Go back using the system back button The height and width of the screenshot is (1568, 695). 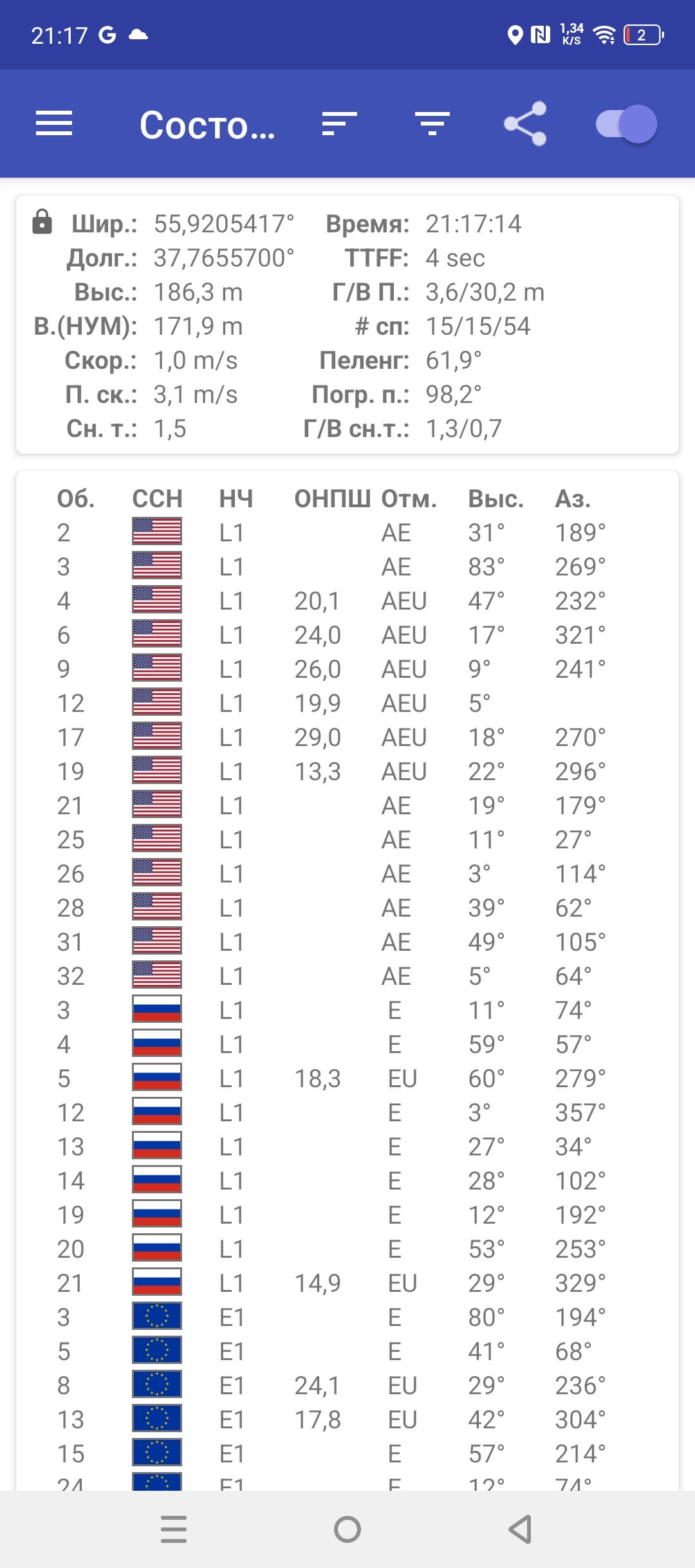point(520,1529)
